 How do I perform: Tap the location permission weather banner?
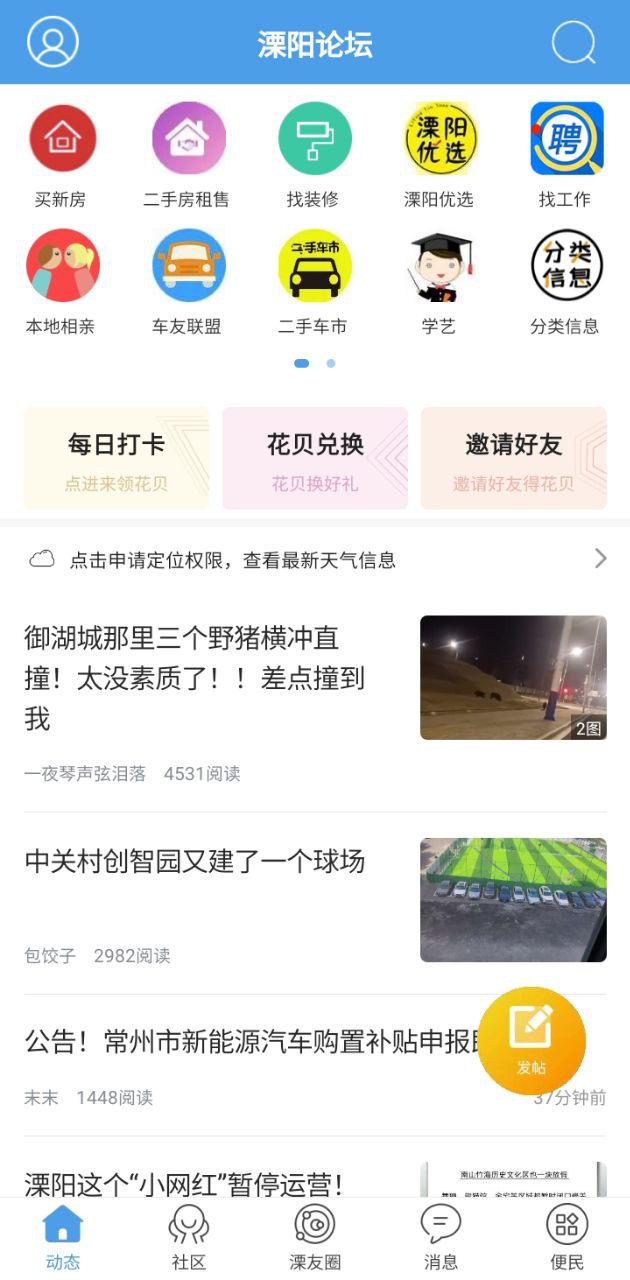315,559
